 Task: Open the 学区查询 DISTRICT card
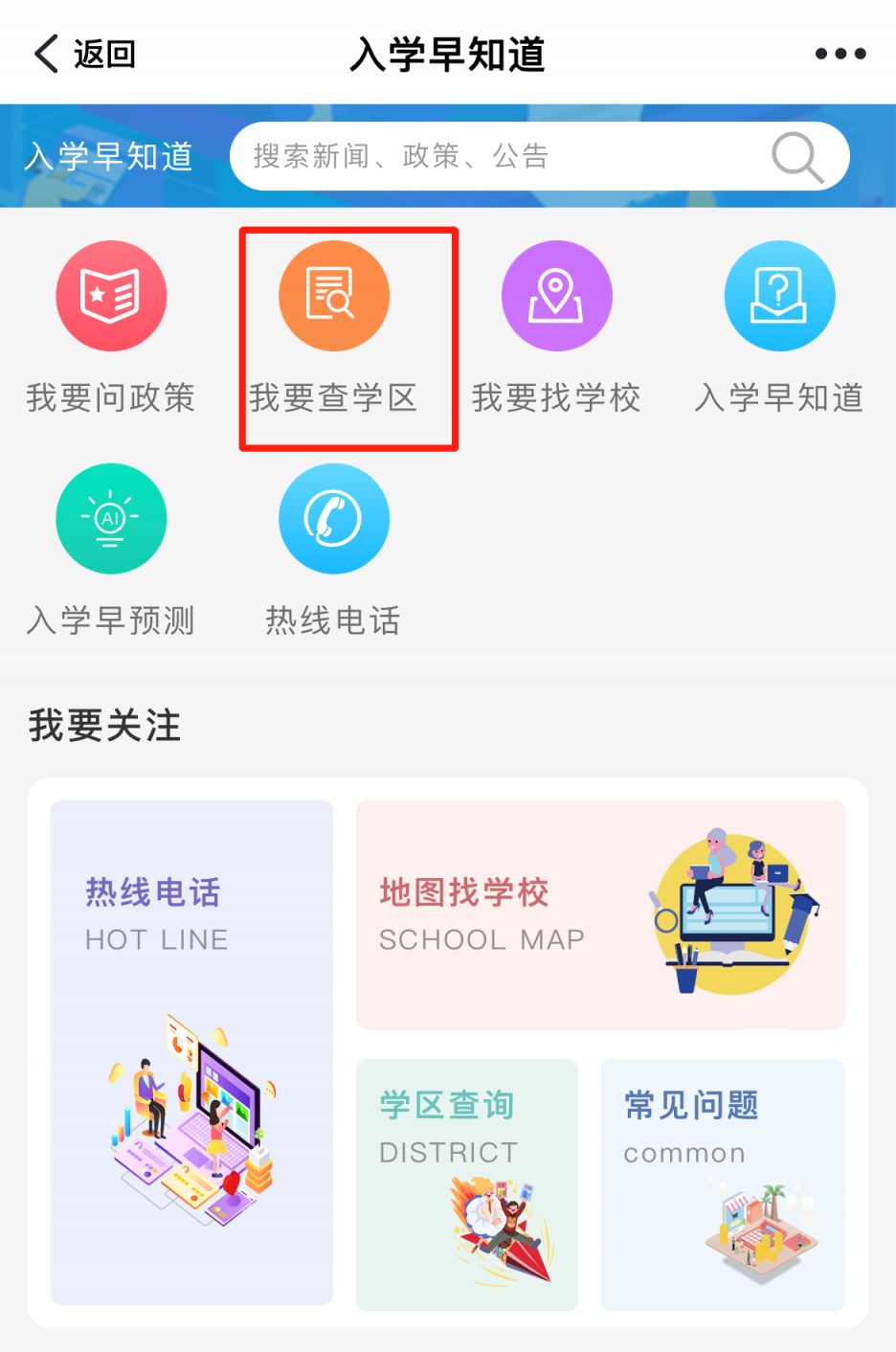pyautogui.click(x=466, y=1183)
